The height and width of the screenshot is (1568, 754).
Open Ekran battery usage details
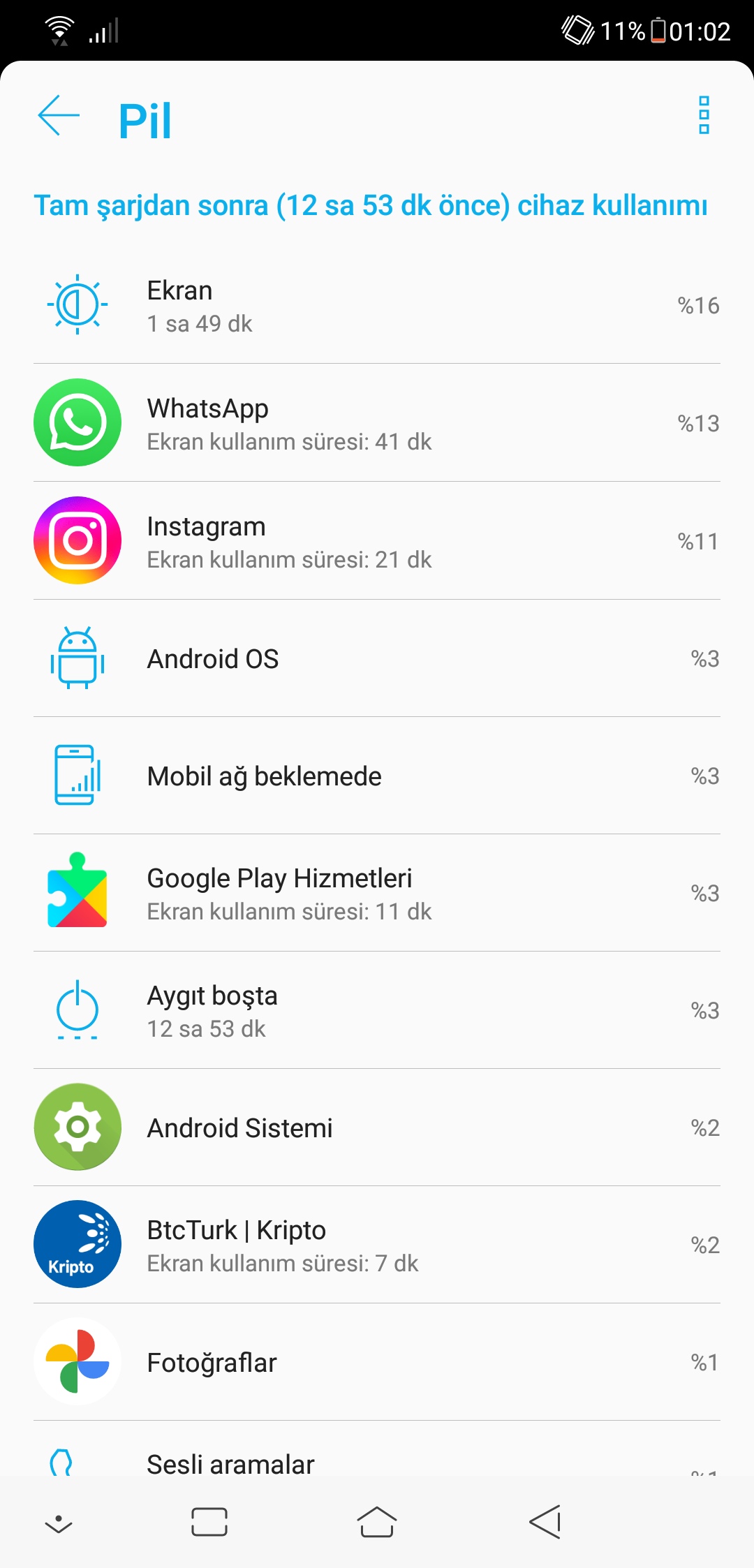377,305
